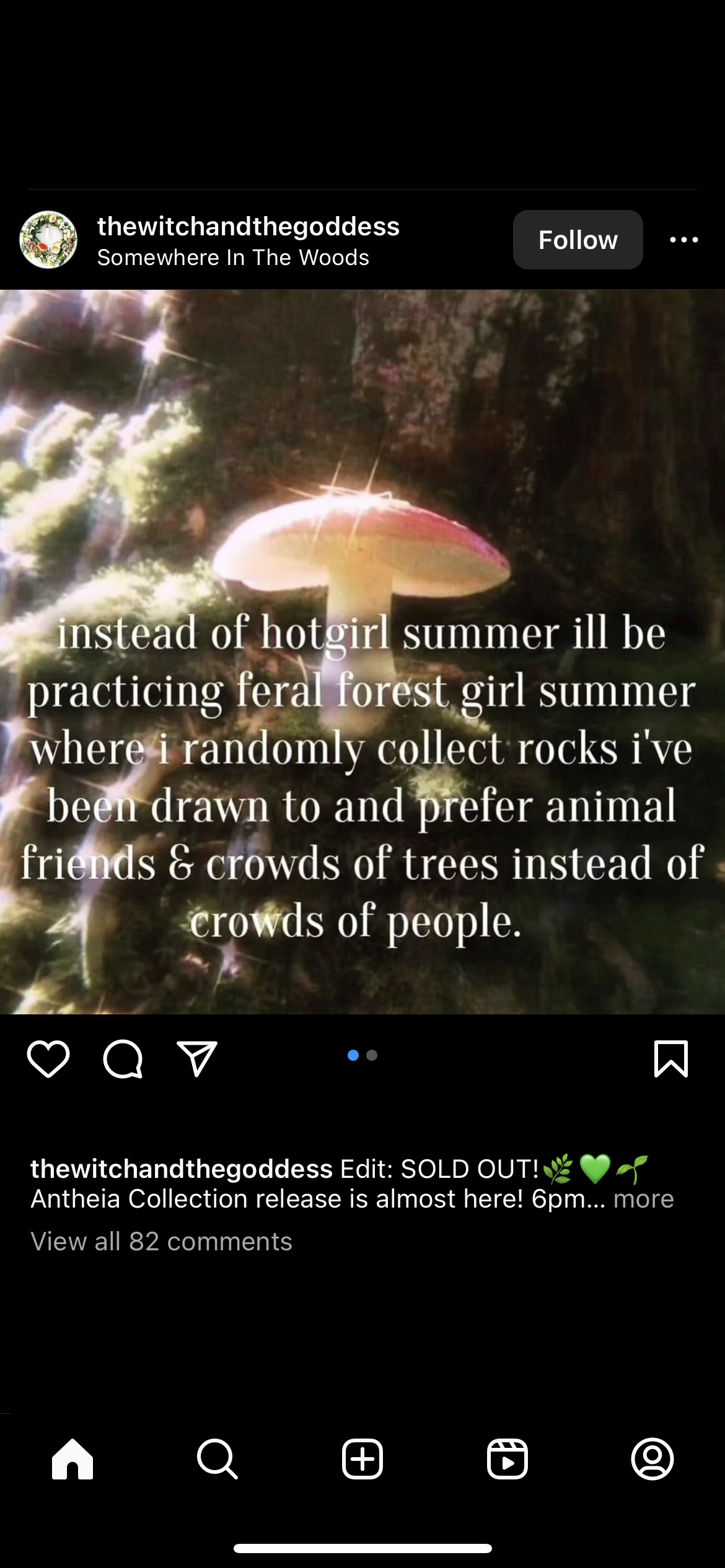Image resolution: width=725 pixels, height=1568 pixels.
Task: Open the Somewhere In The Woods location
Action: point(233,258)
